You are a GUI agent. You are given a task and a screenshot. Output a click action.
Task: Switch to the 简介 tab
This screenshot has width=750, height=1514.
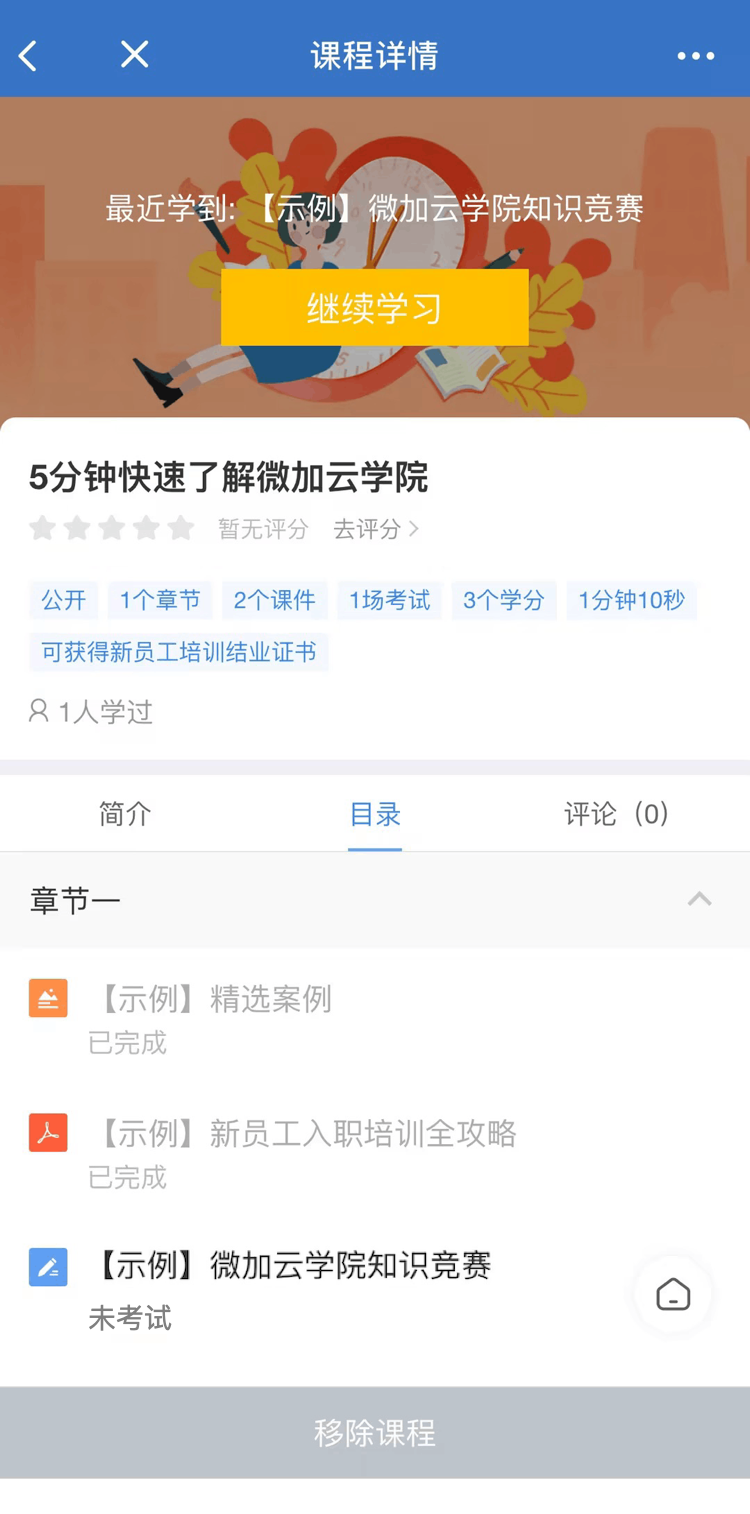[x=125, y=814]
